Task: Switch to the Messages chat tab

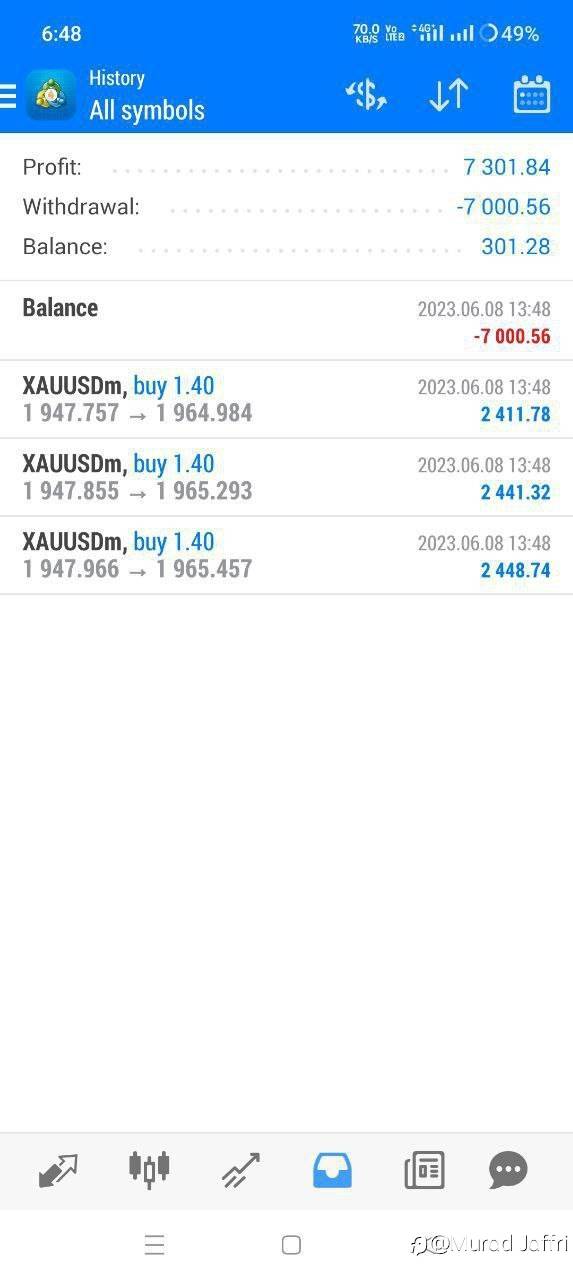Action: click(x=508, y=1170)
